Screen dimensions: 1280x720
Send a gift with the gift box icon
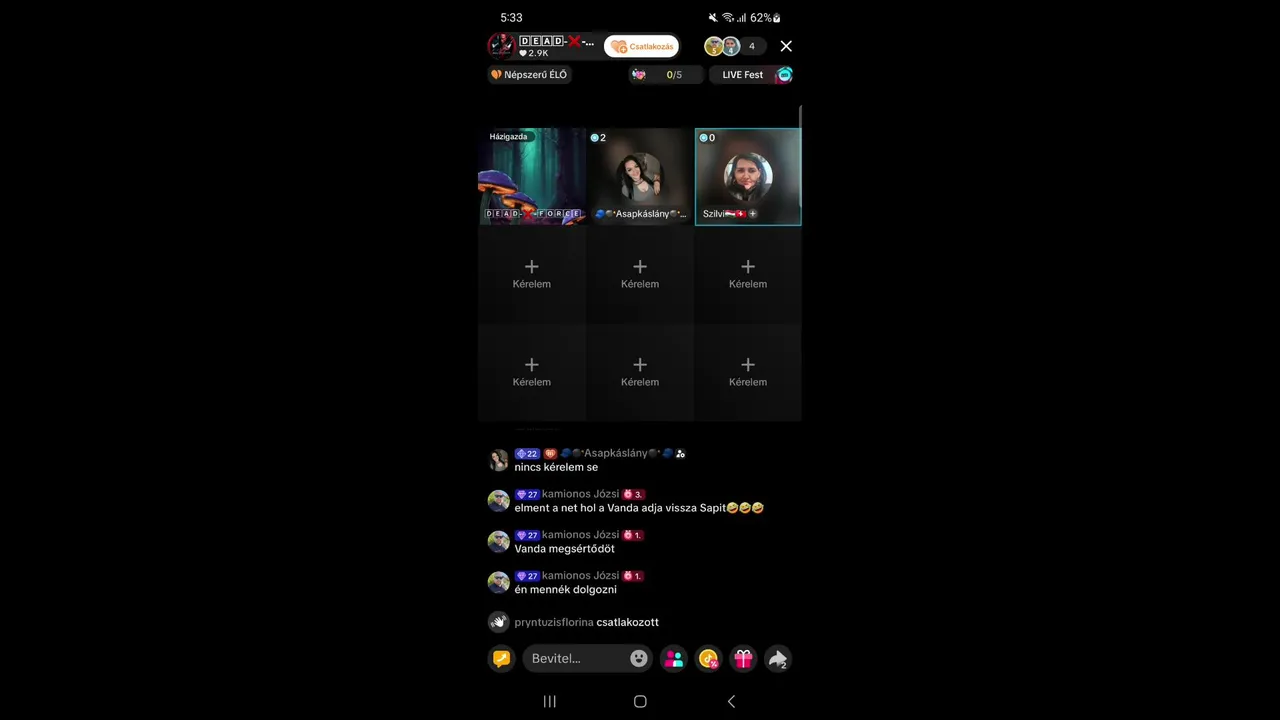click(743, 659)
